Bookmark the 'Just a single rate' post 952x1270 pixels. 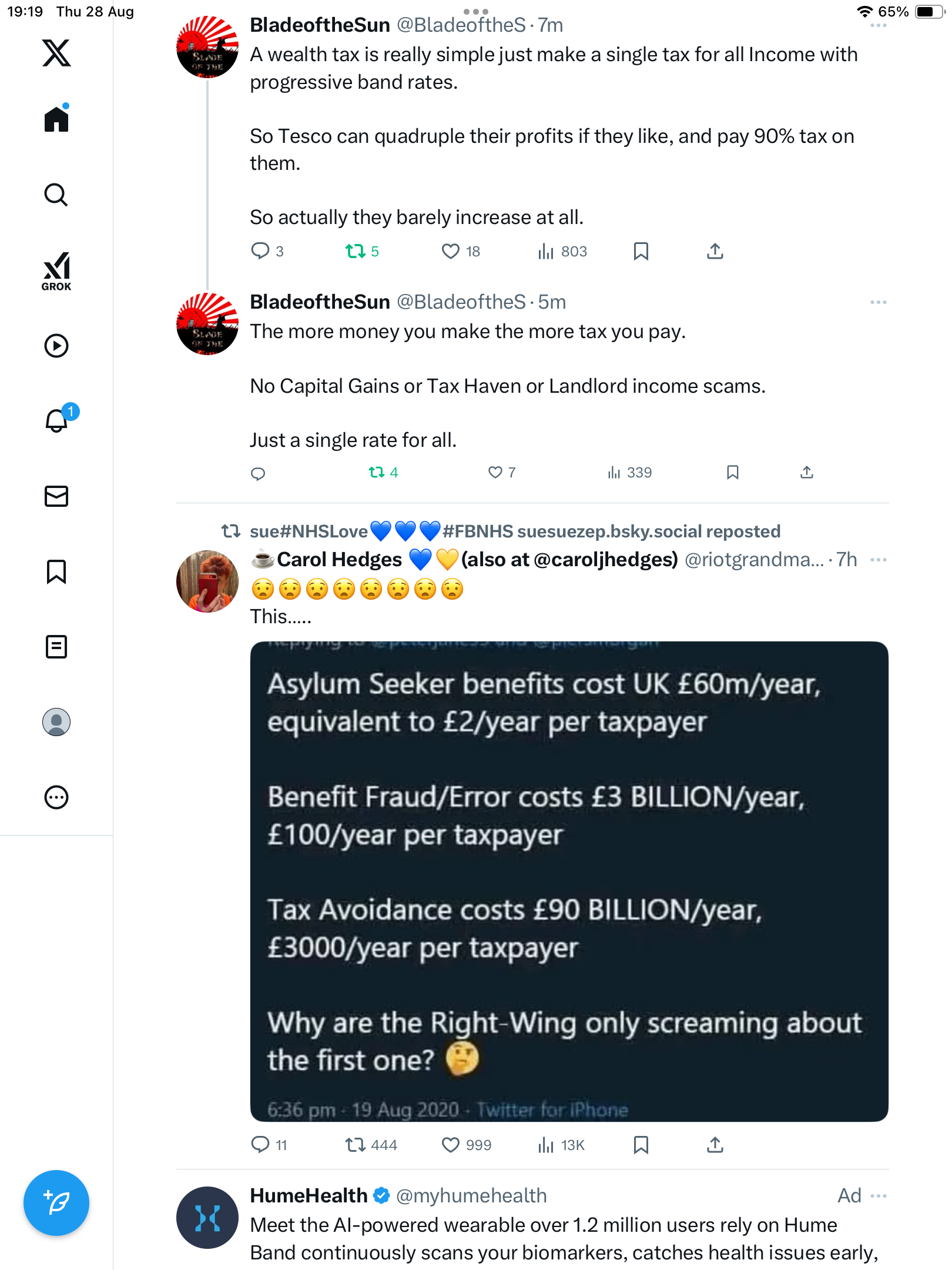[732, 473]
